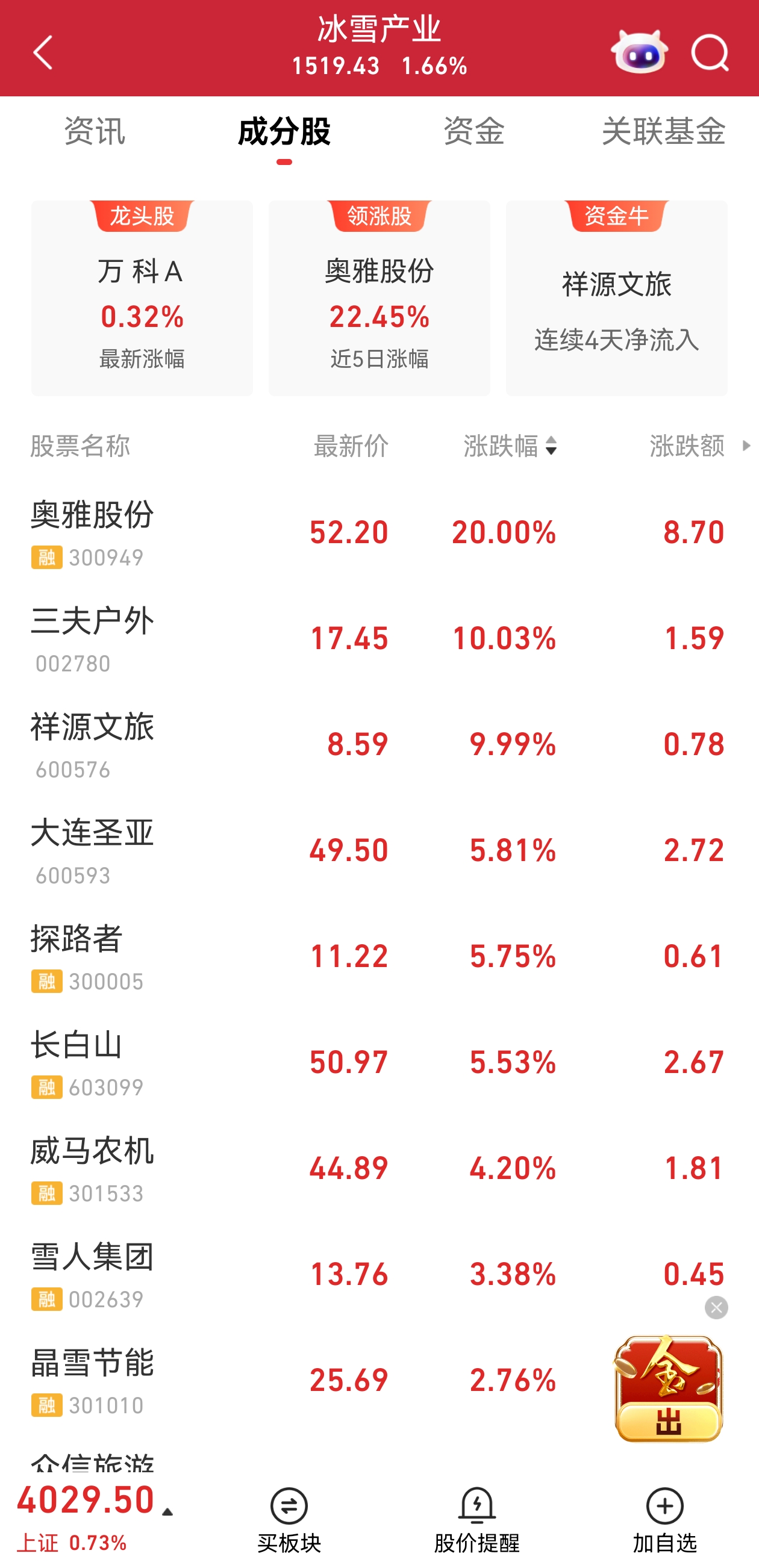The height and width of the screenshot is (1568, 759).
Task: Open the 龙头股 万科A card
Action: point(142,298)
